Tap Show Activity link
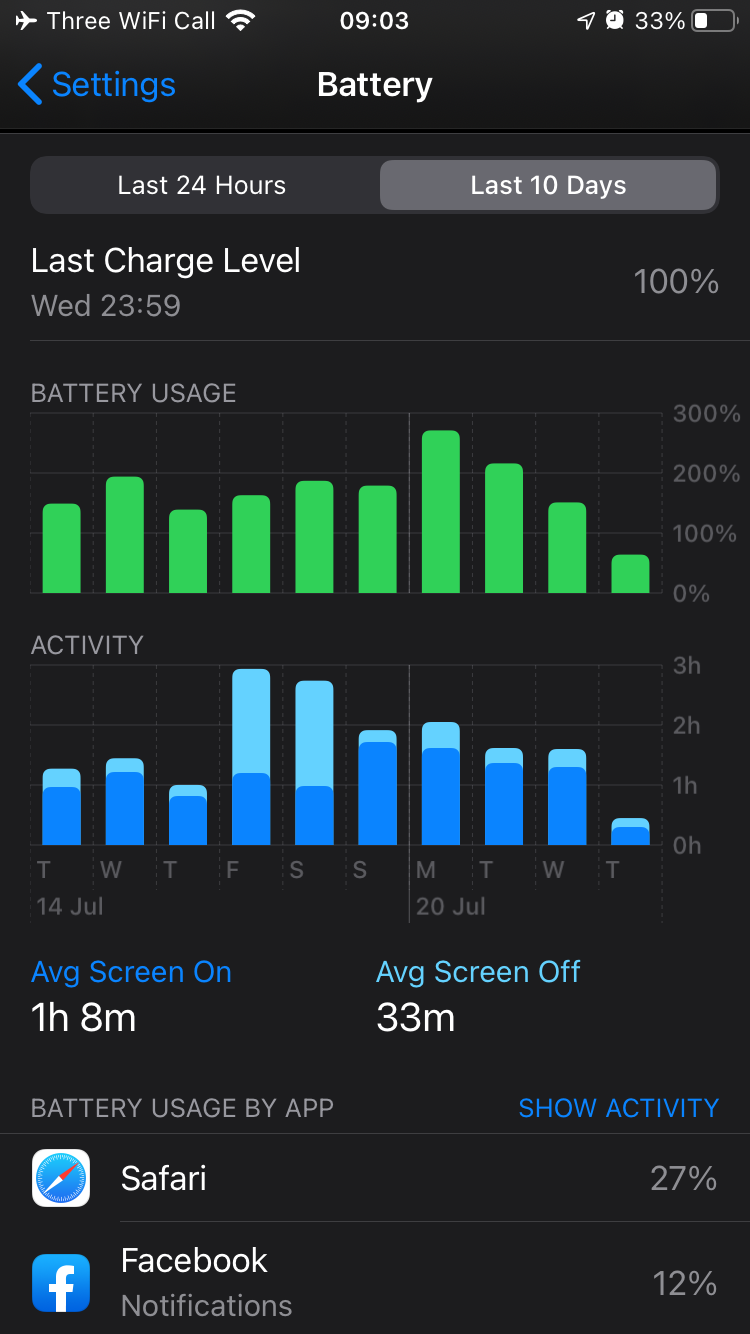The height and width of the screenshot is (1334, 750). (618, 1108)
